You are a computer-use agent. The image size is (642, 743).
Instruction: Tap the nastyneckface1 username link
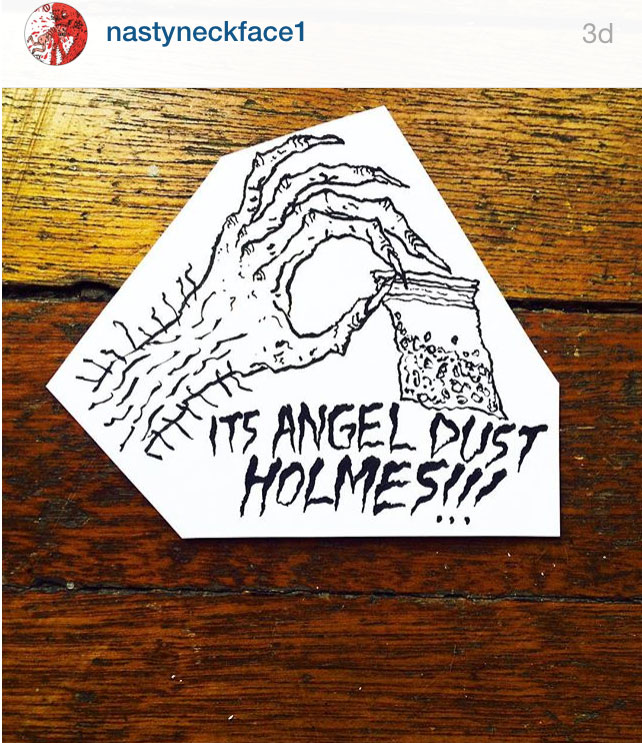[204, 32]
